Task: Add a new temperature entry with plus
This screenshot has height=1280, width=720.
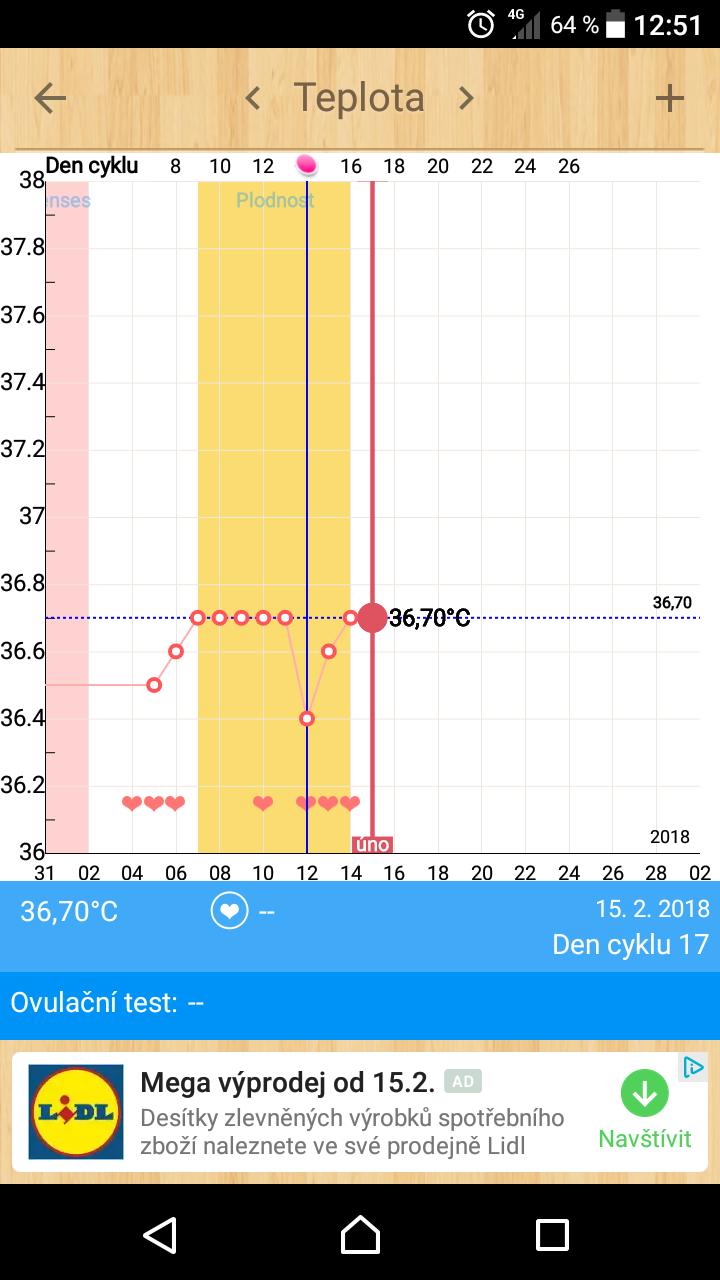Action: coord(669,98)
